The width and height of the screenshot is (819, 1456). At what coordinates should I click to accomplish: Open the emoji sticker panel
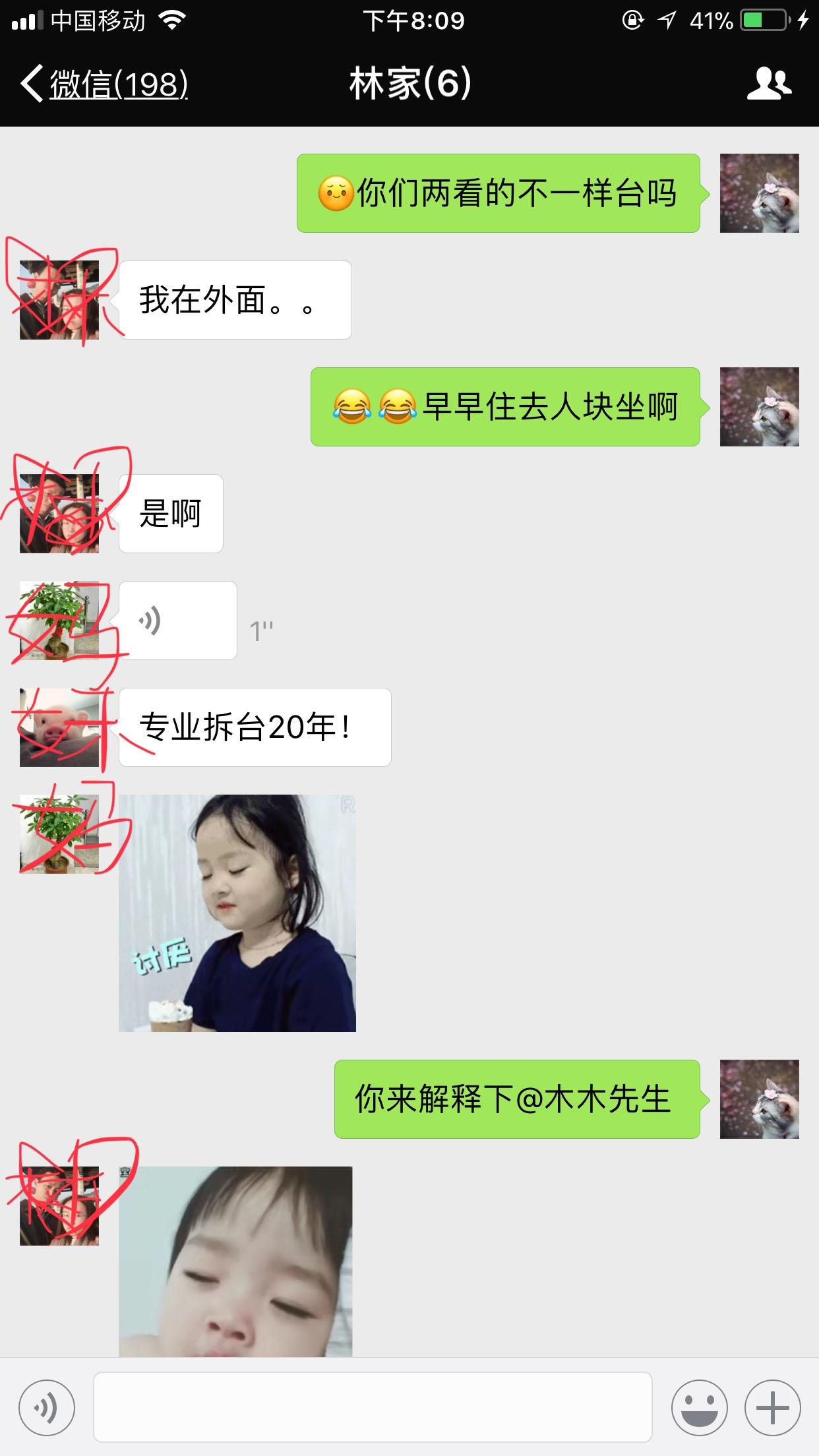pyautogui.click(x=699, y=1407)
